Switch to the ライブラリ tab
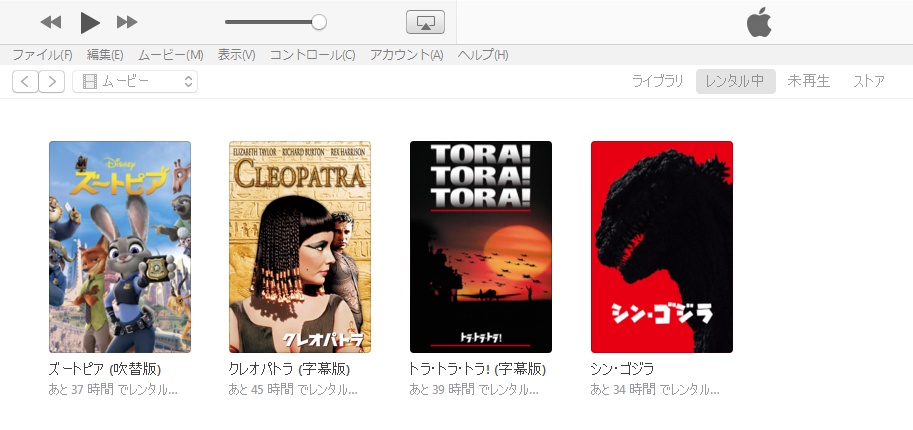 point(658,82)
